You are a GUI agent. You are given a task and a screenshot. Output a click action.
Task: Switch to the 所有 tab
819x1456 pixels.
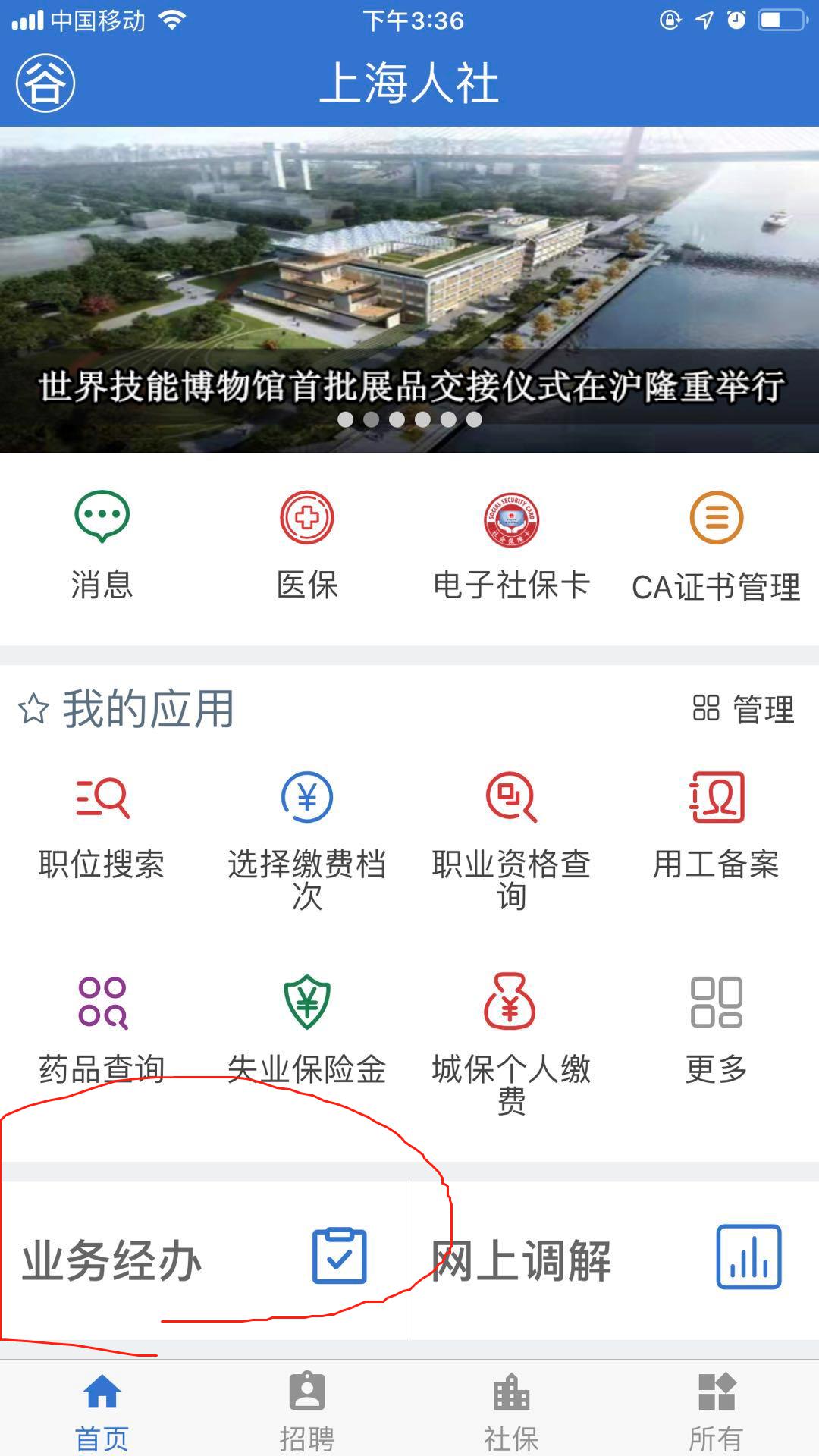(716, 1410)
